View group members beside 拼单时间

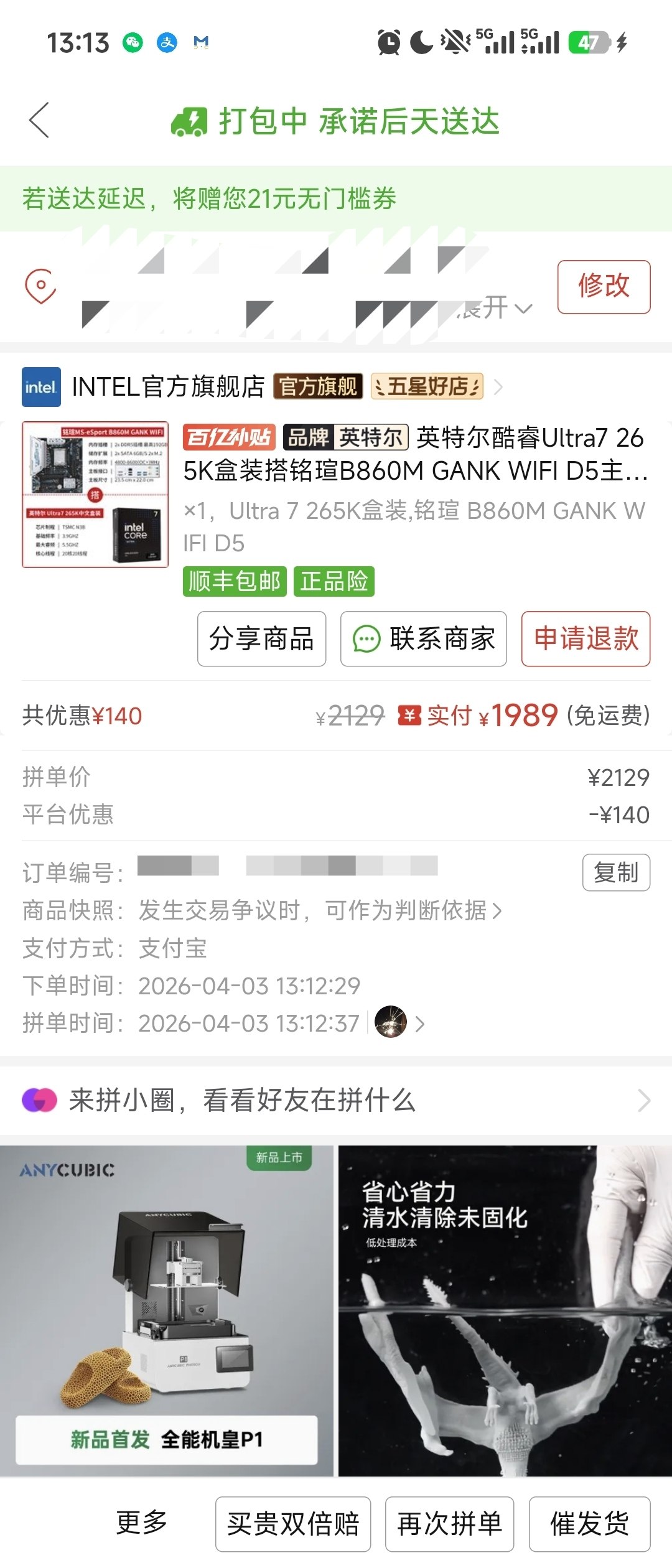[399, 1022]
